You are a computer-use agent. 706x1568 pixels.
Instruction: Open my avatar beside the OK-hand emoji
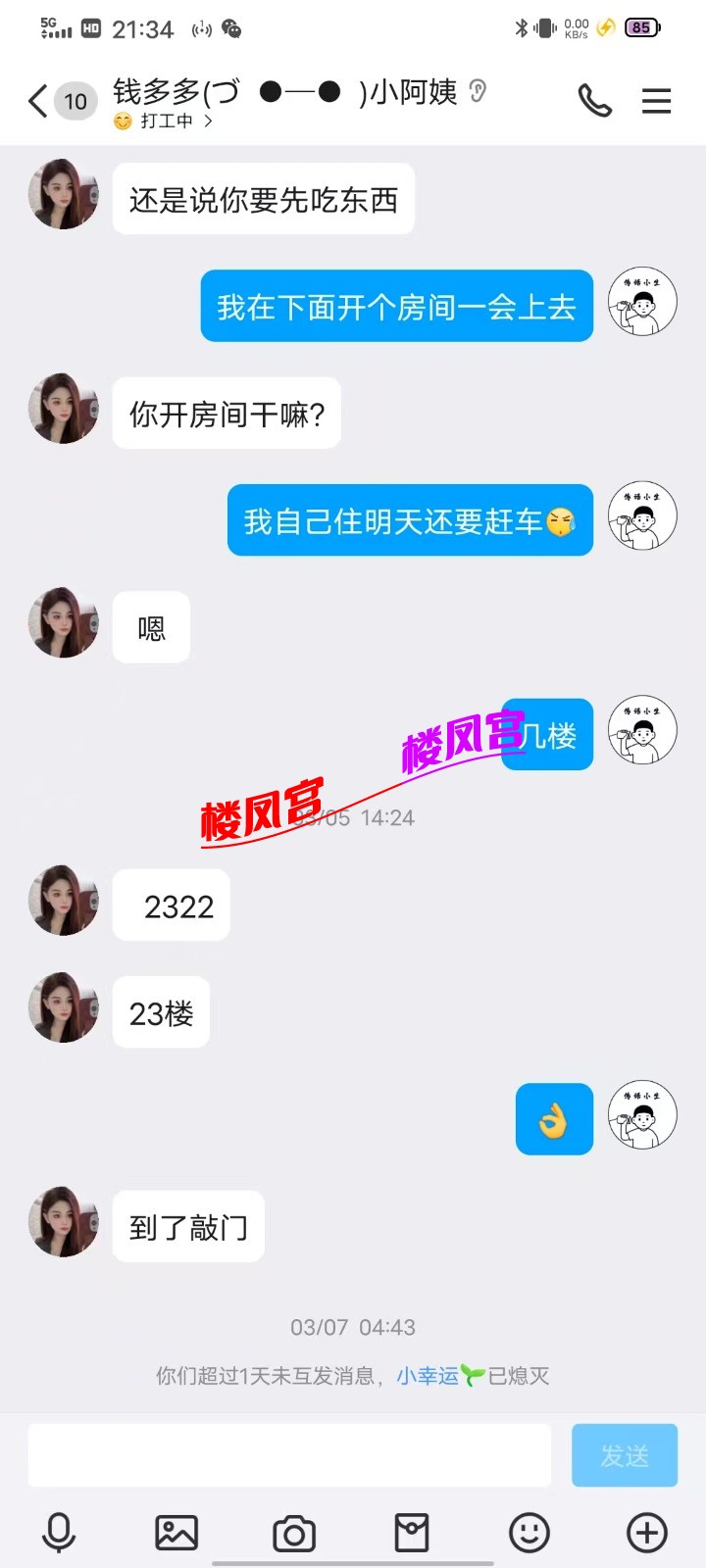click(x=642, y=1115)
